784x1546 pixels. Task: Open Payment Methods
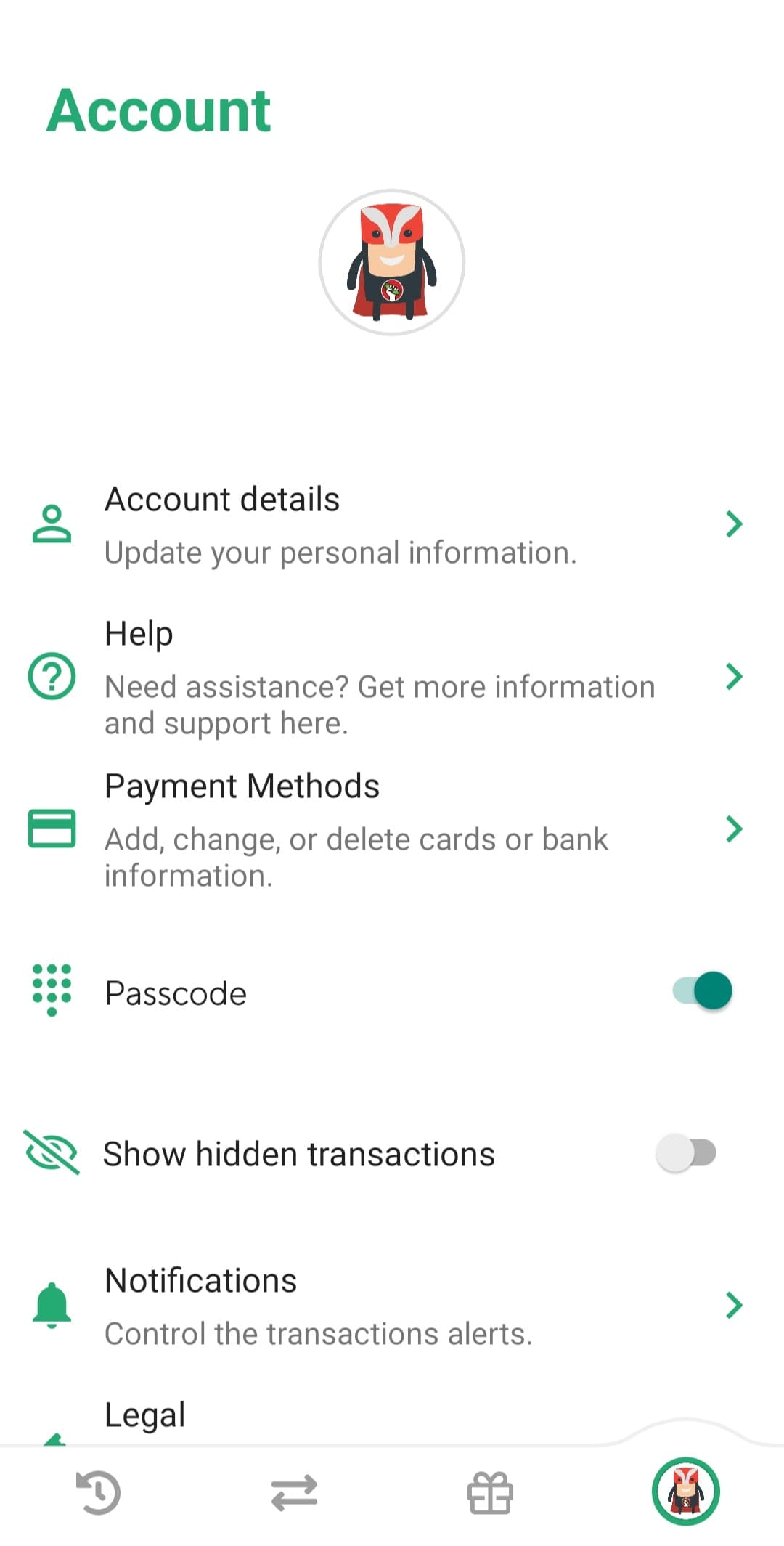pos(392,829)
